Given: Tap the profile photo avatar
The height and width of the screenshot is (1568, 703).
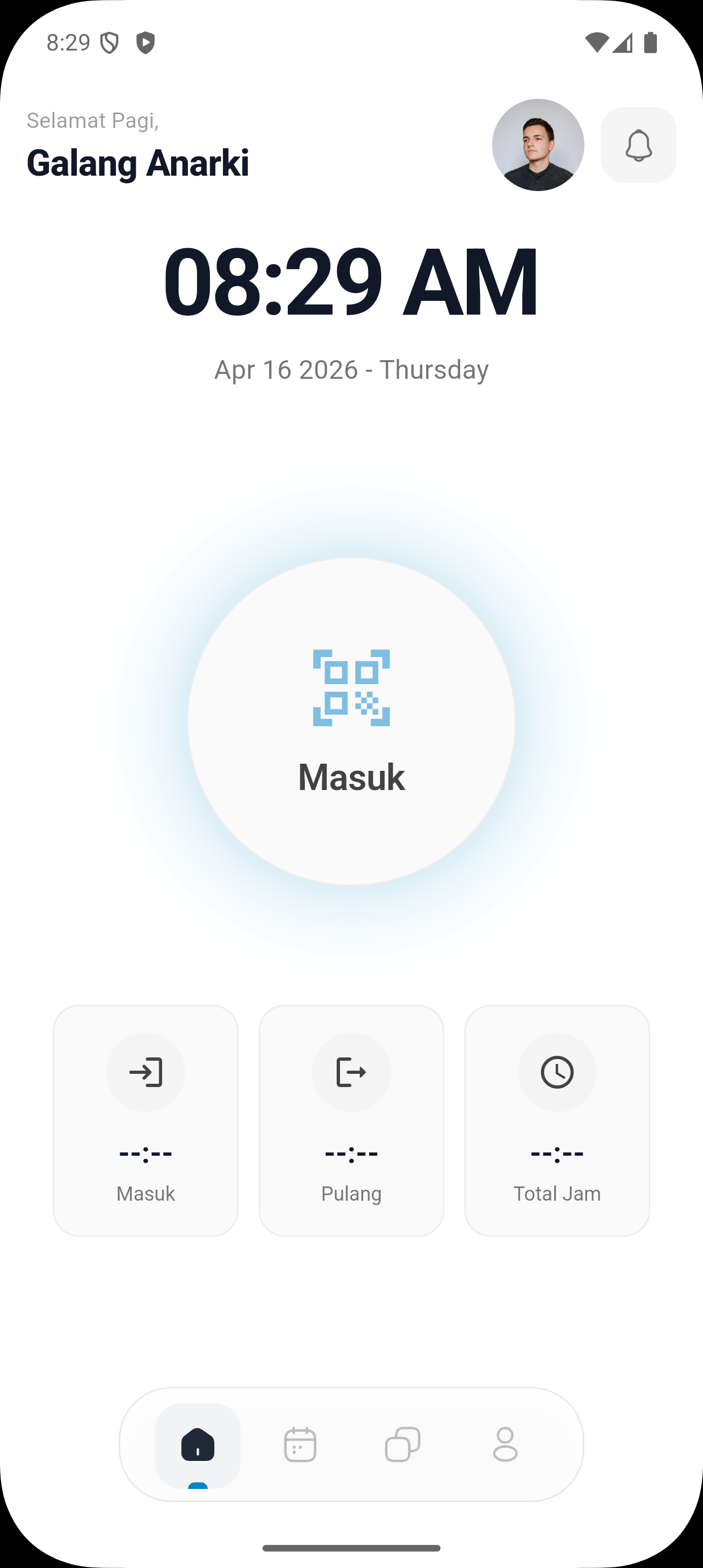Looking at the screenshot, I should [x=538, y=145].
